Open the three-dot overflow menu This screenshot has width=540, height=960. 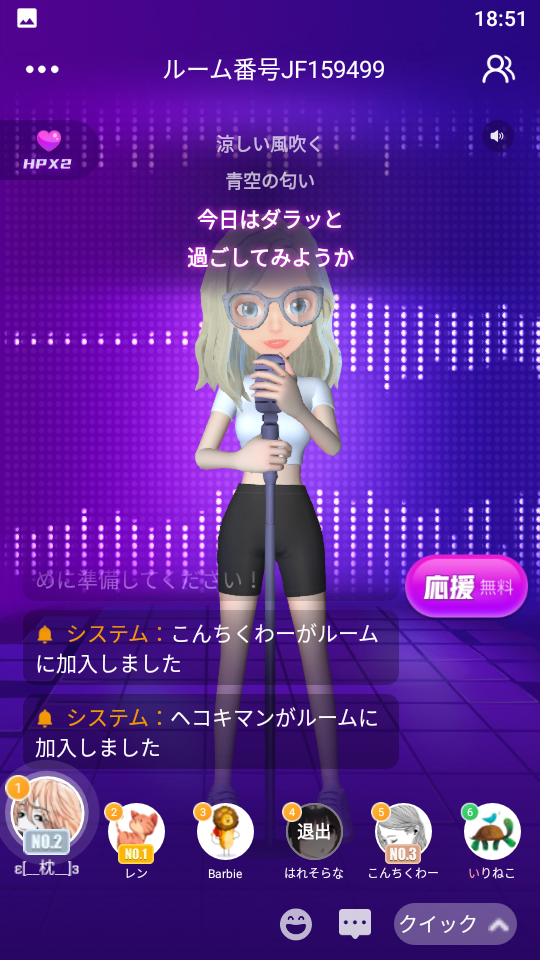[x=42, y=69]
